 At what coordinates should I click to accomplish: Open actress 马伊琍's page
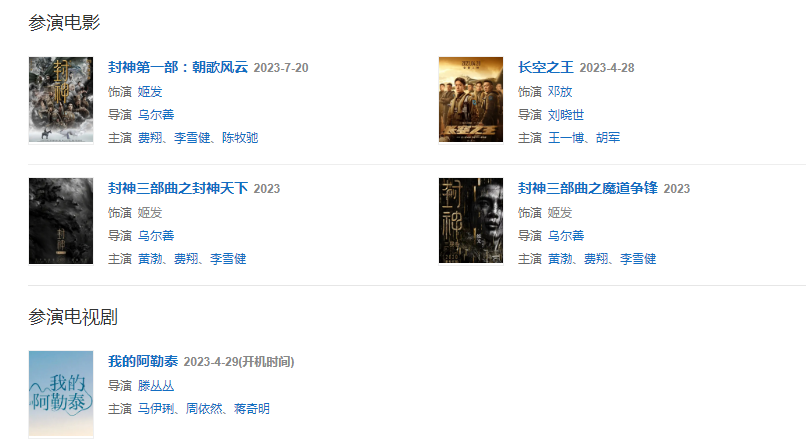(156, 409)
